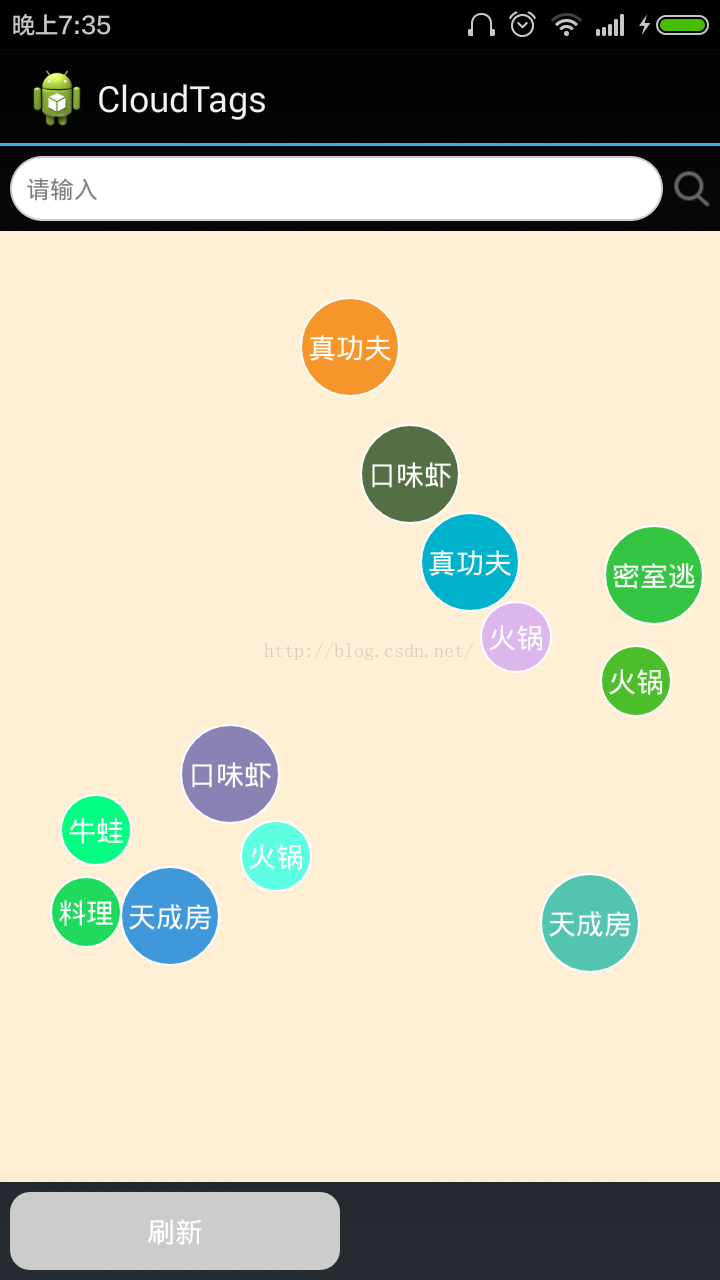The width and height of the screenshot is (720, 1280).
Task: Select the 料理 green tag
Action: click(85, 912)
